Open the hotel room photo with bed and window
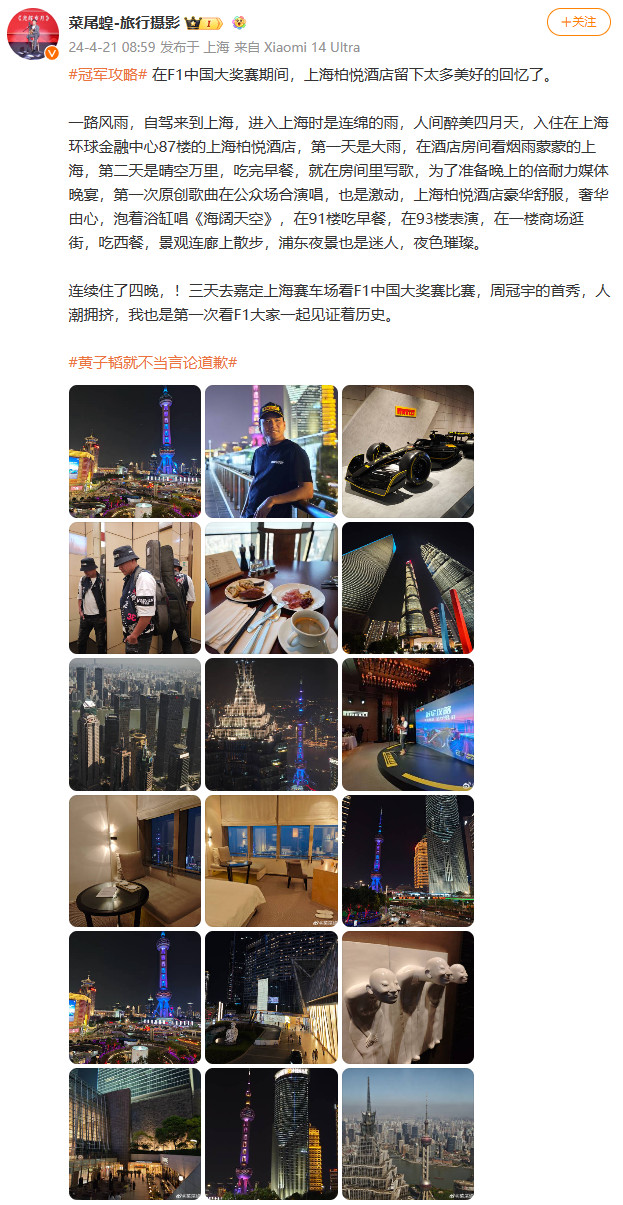The width and height of the screenshot is (623, 1205). 271,860
